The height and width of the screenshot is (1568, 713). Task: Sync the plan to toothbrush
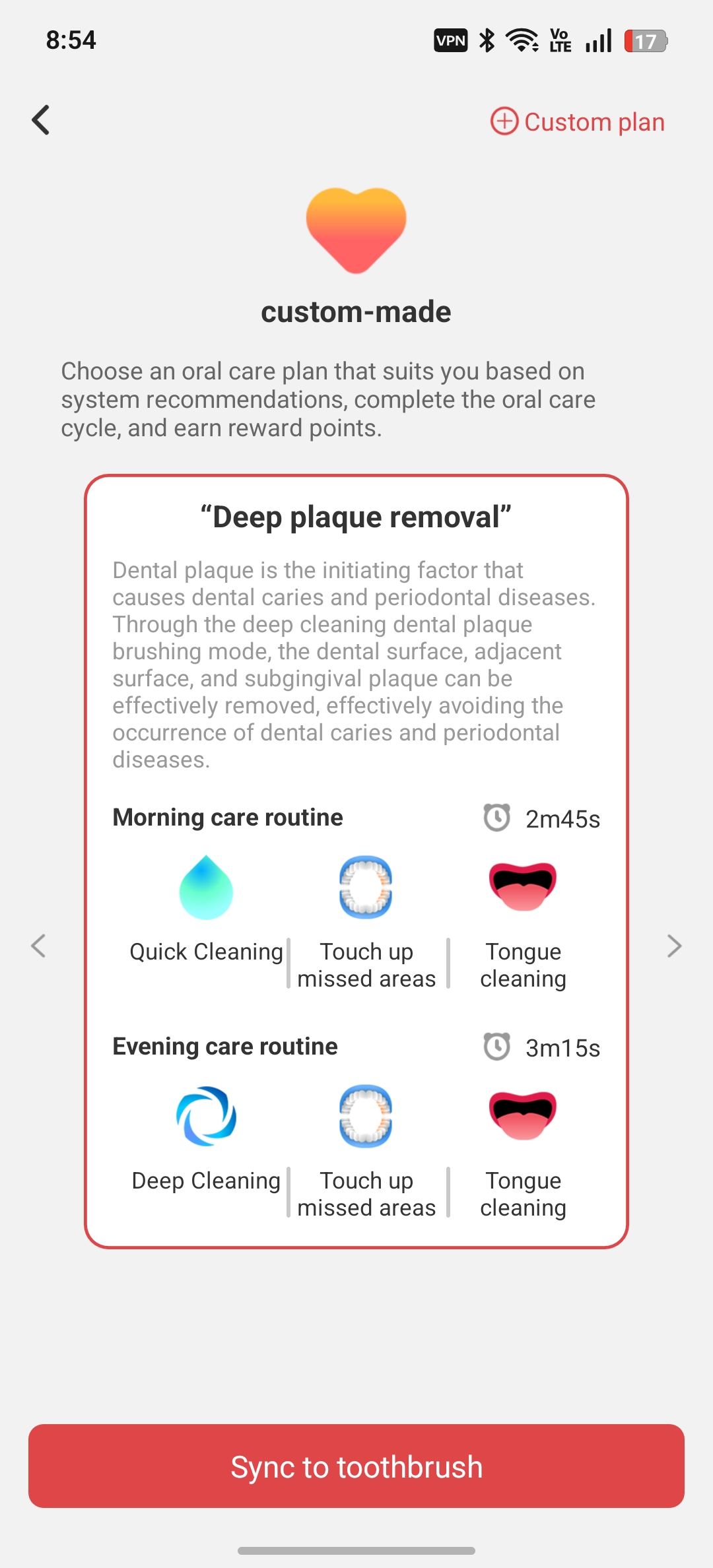tap(356, 1466)
